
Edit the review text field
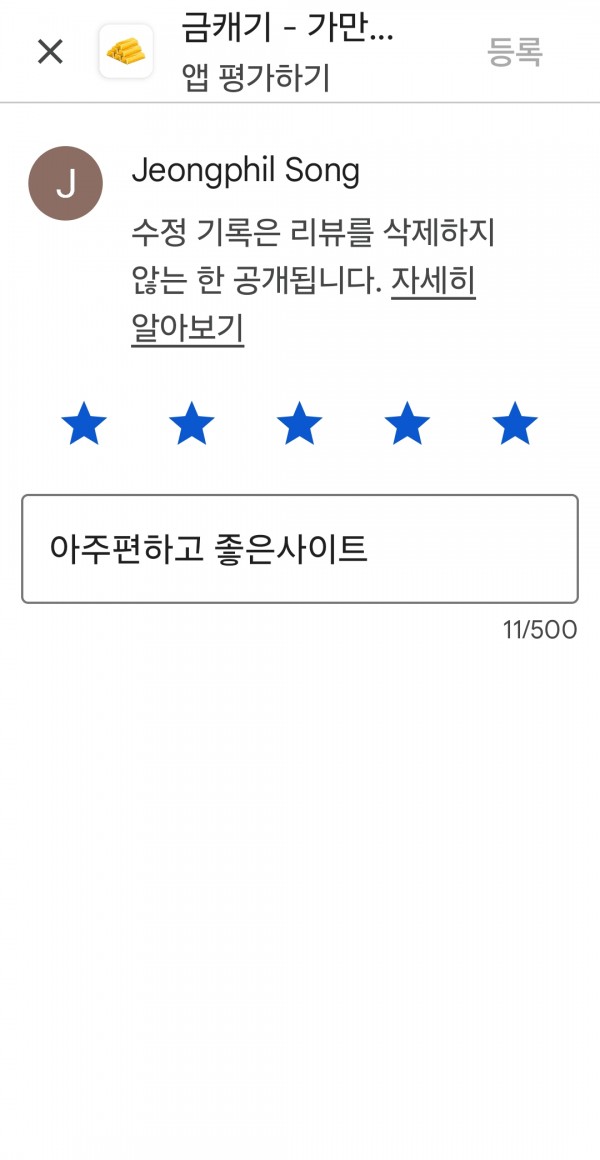pos(300,549)
